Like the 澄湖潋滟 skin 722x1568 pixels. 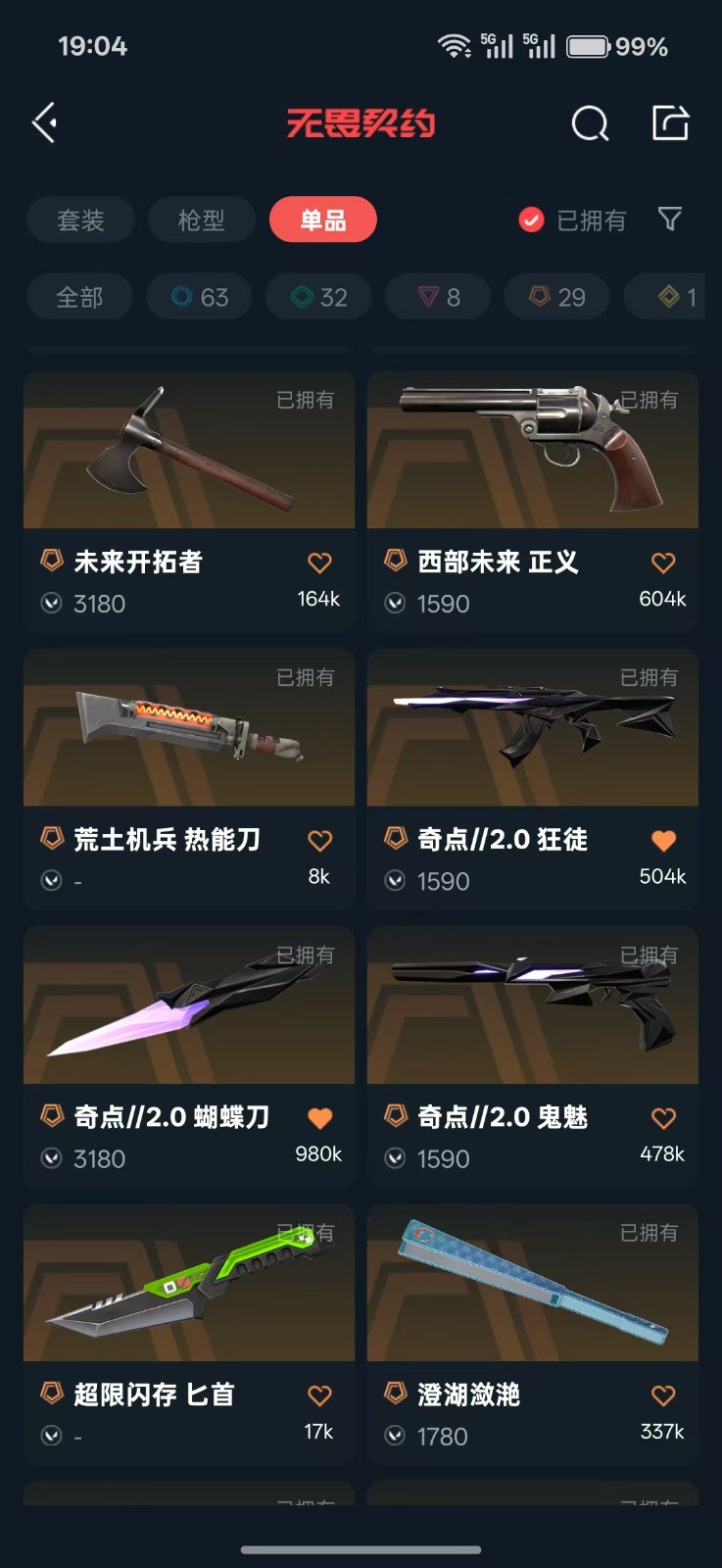[663, 1396]
